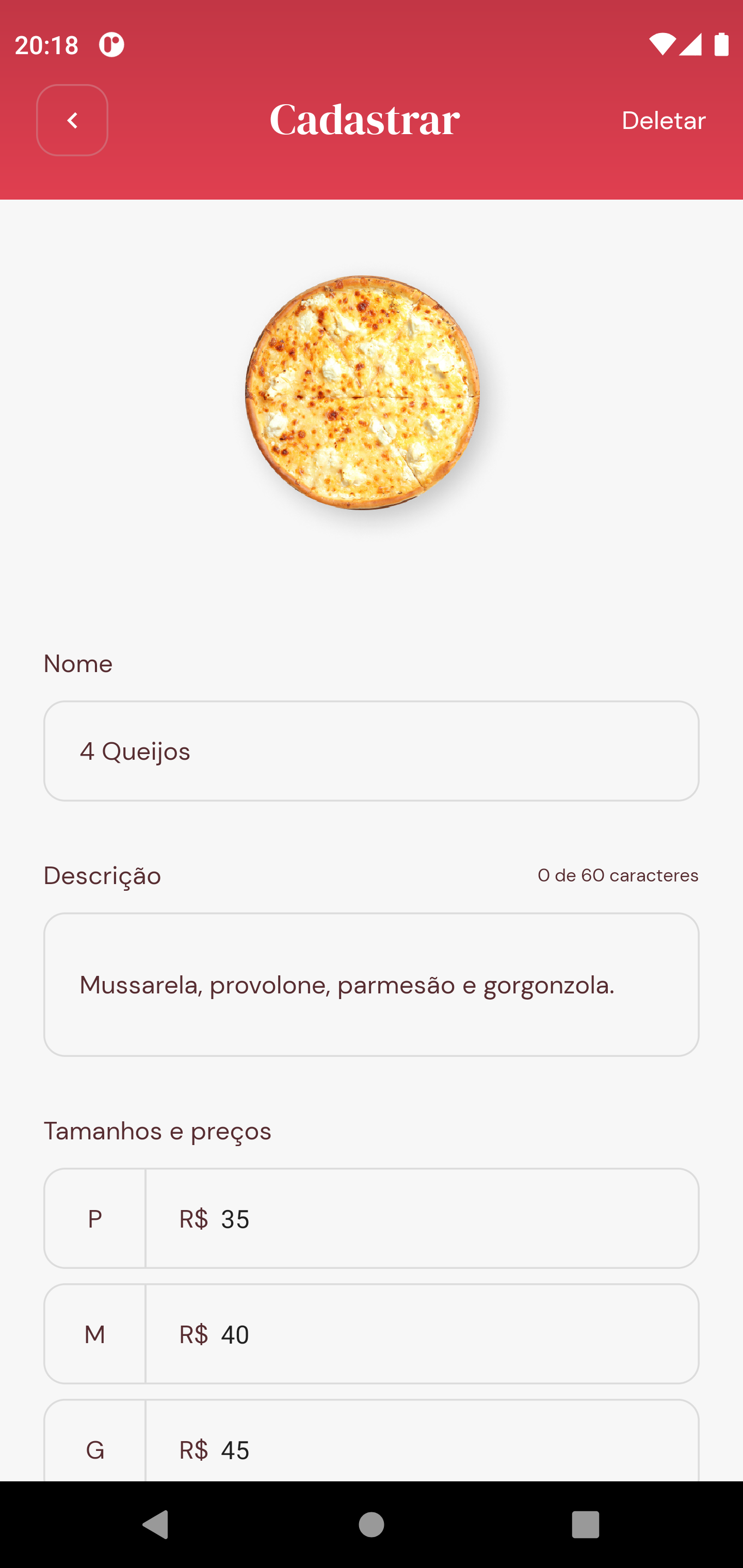The image size is (743, 1568).
Task: Focus the Descrição text box
Action: (x=371, y=984)
